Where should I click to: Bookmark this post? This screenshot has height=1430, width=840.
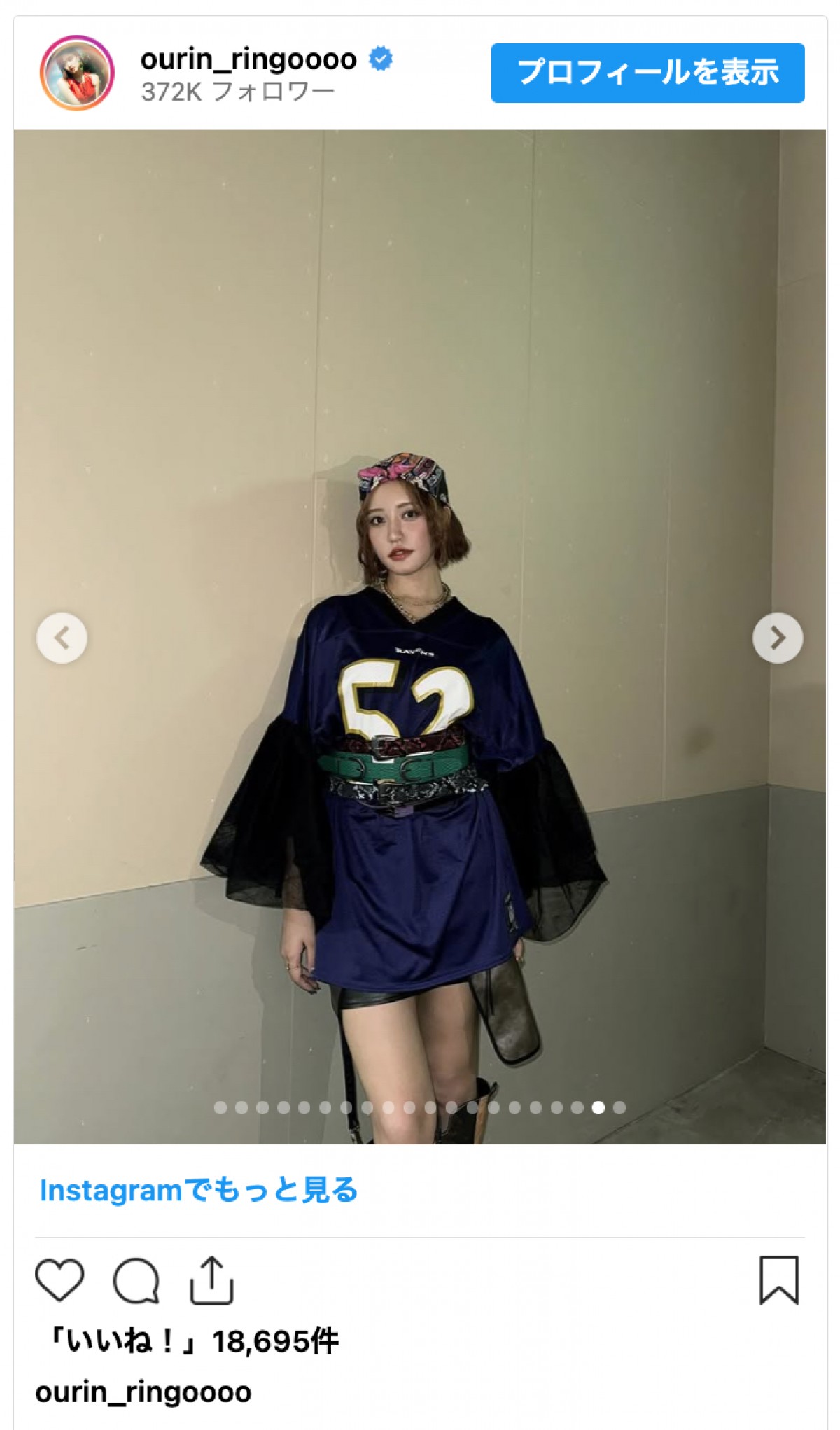coord(778,1280)
